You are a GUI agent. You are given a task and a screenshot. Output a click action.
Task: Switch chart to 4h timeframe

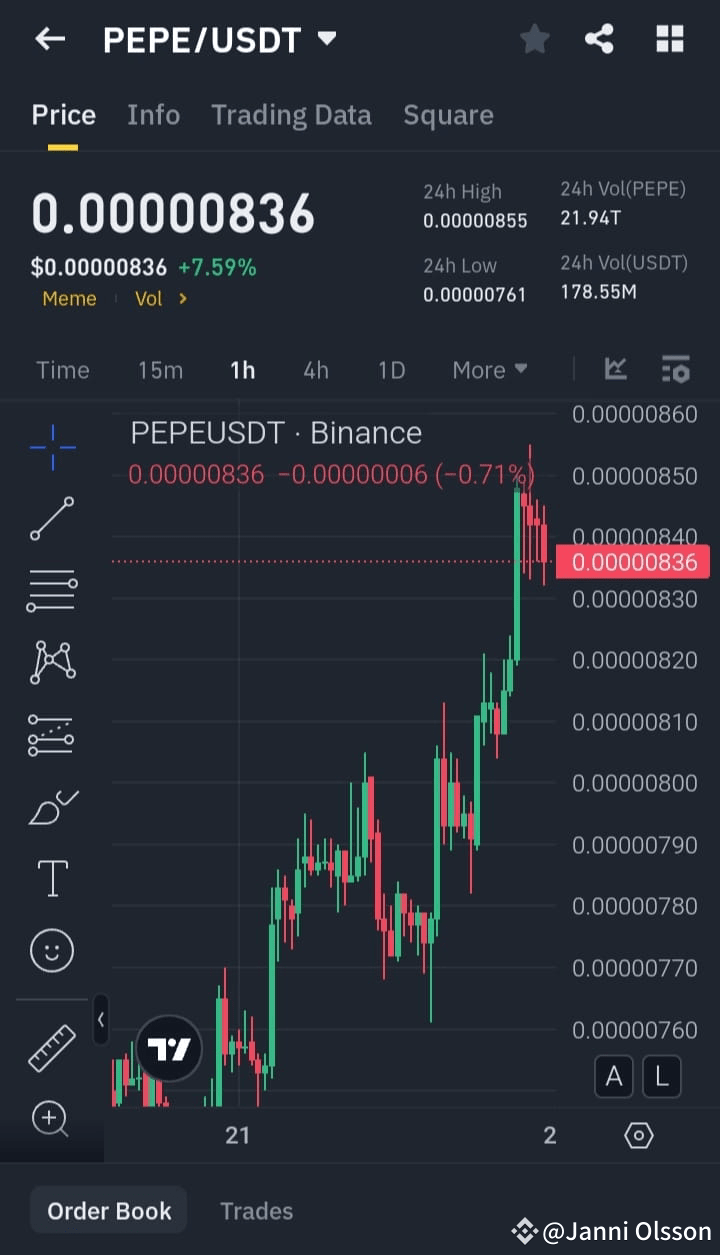click(316, 369)
